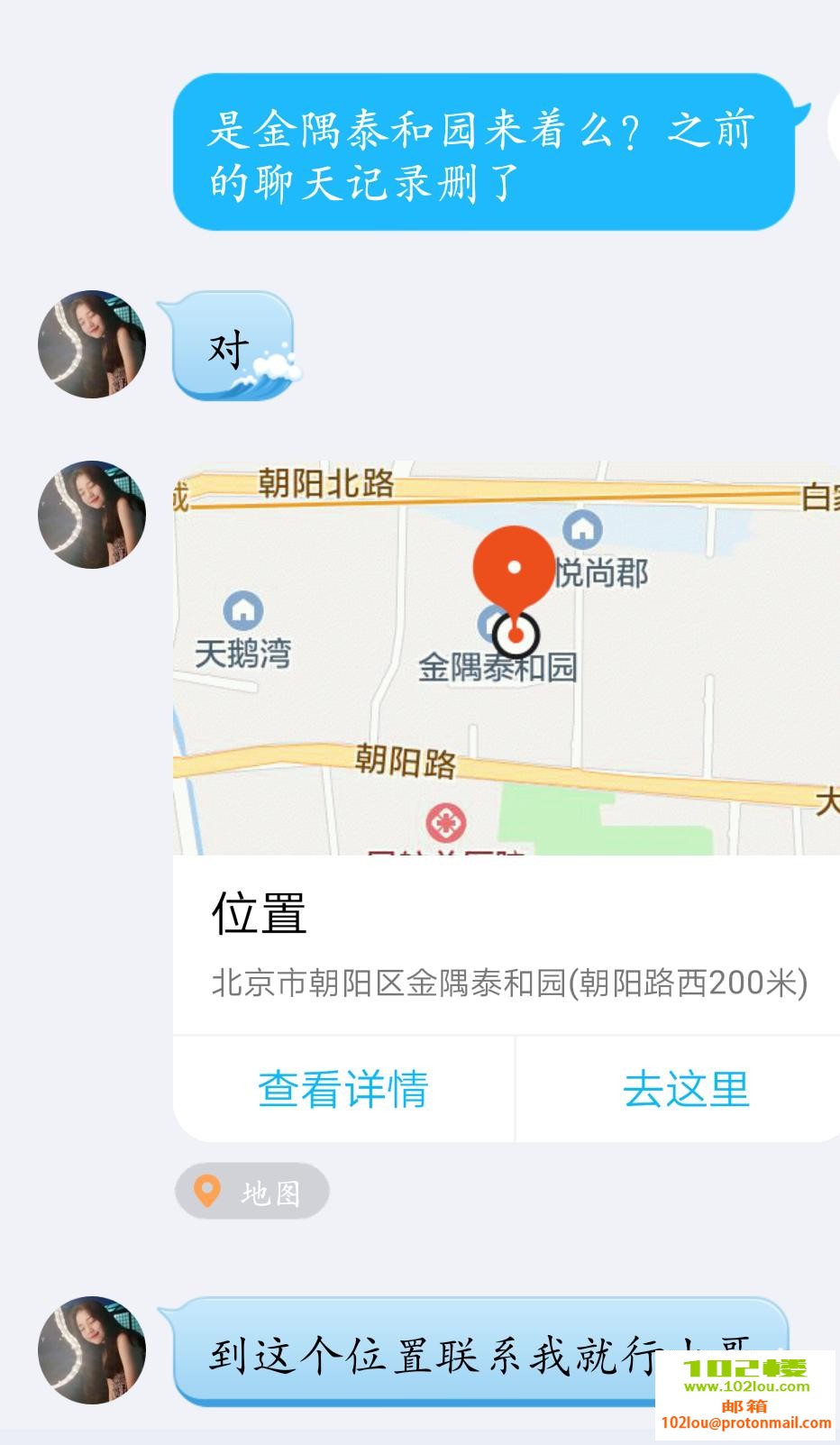Tap 去这里 to navigate to the location
840x1445 pixels.
click(685, 1089)
